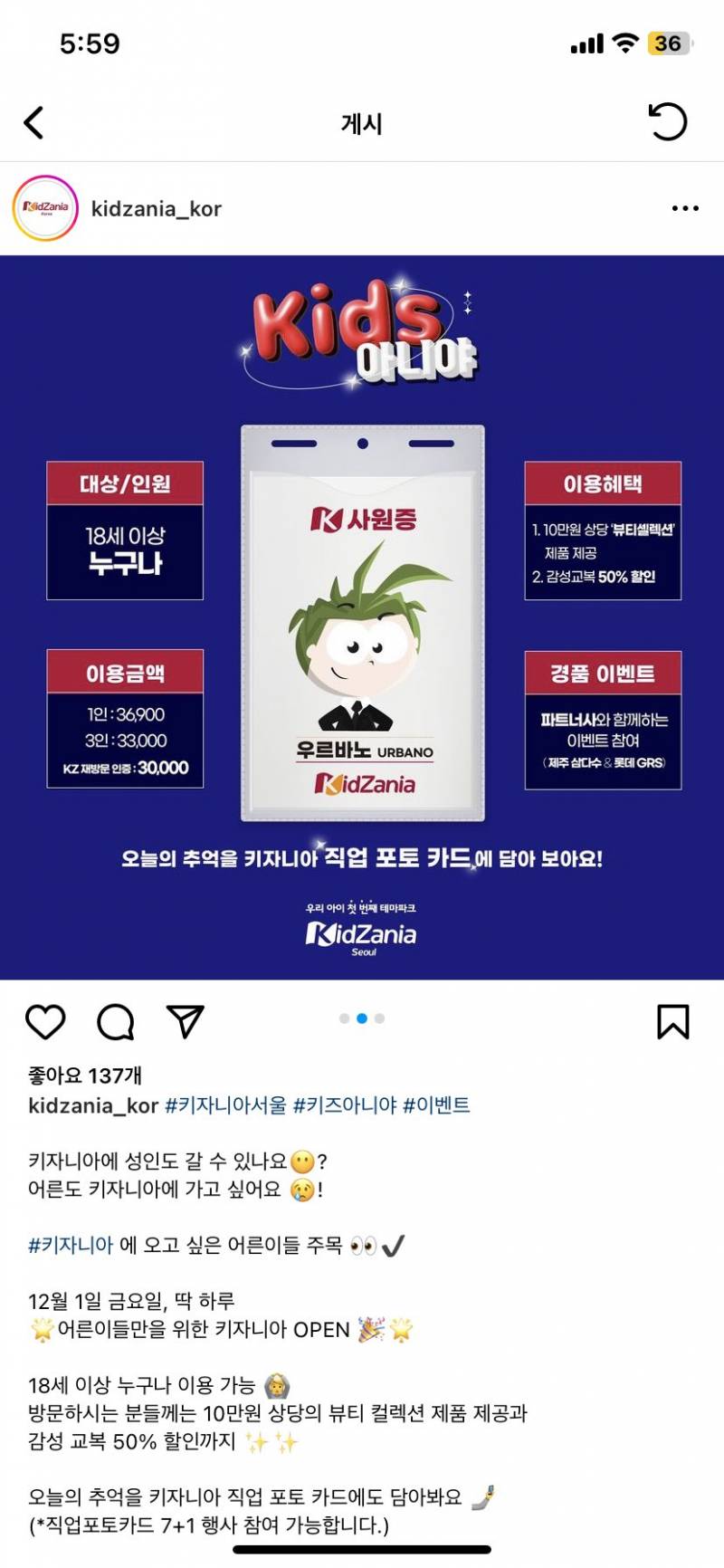The width and height of the screenshot is (724, 1568).
Task: Tap the first carousel dot
Action: (344, 1018)
